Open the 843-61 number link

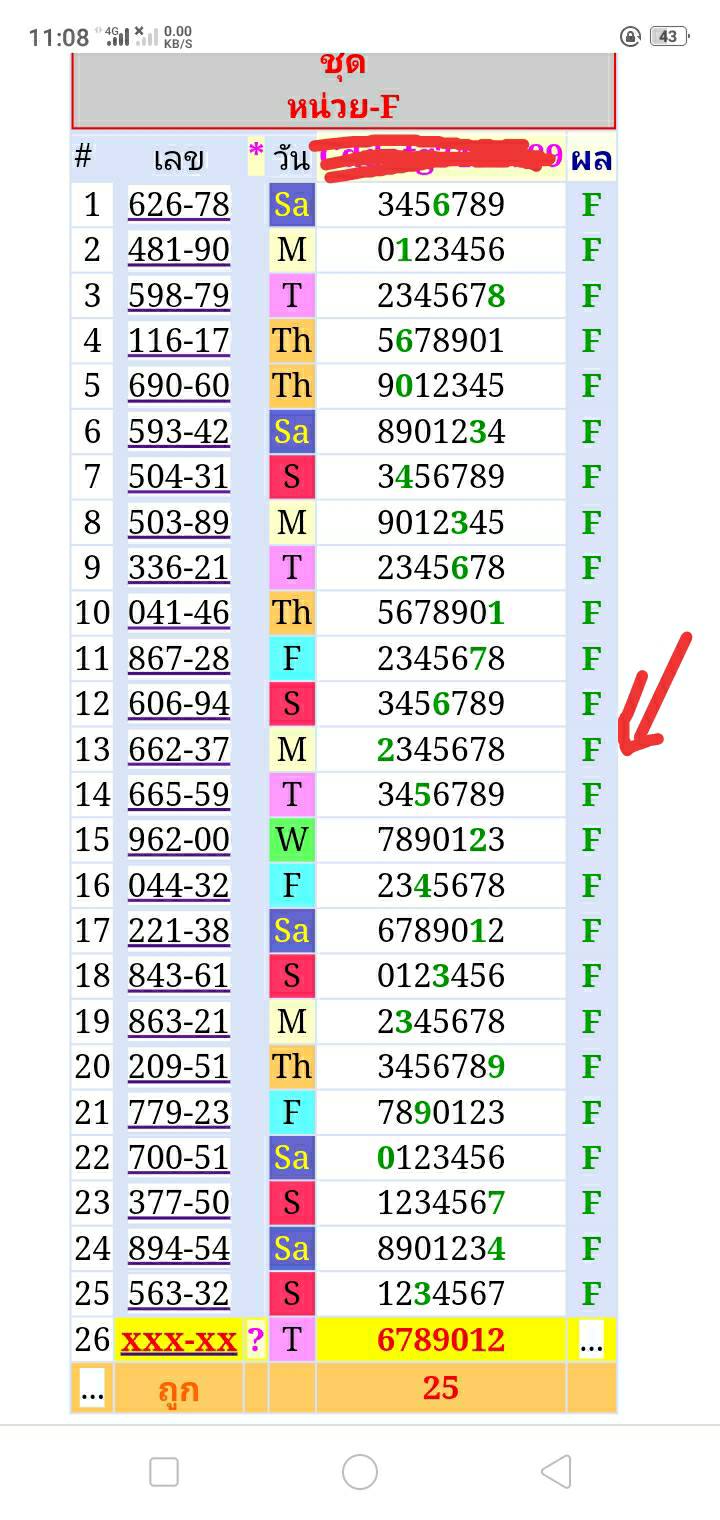coord(179,976)
